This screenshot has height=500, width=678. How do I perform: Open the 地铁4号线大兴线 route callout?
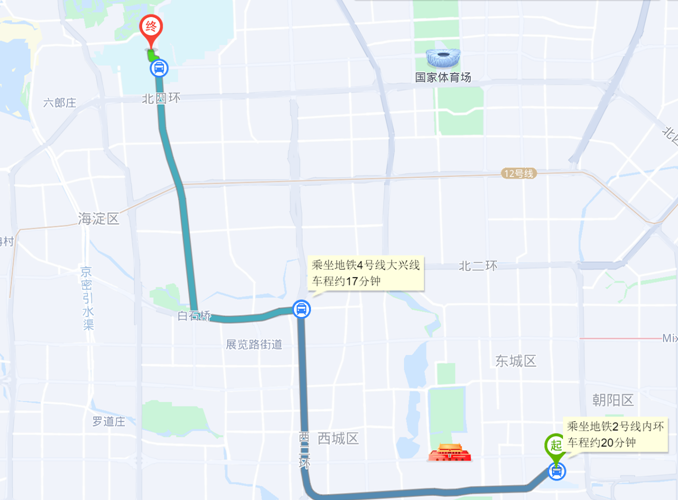tap(366, 272)
